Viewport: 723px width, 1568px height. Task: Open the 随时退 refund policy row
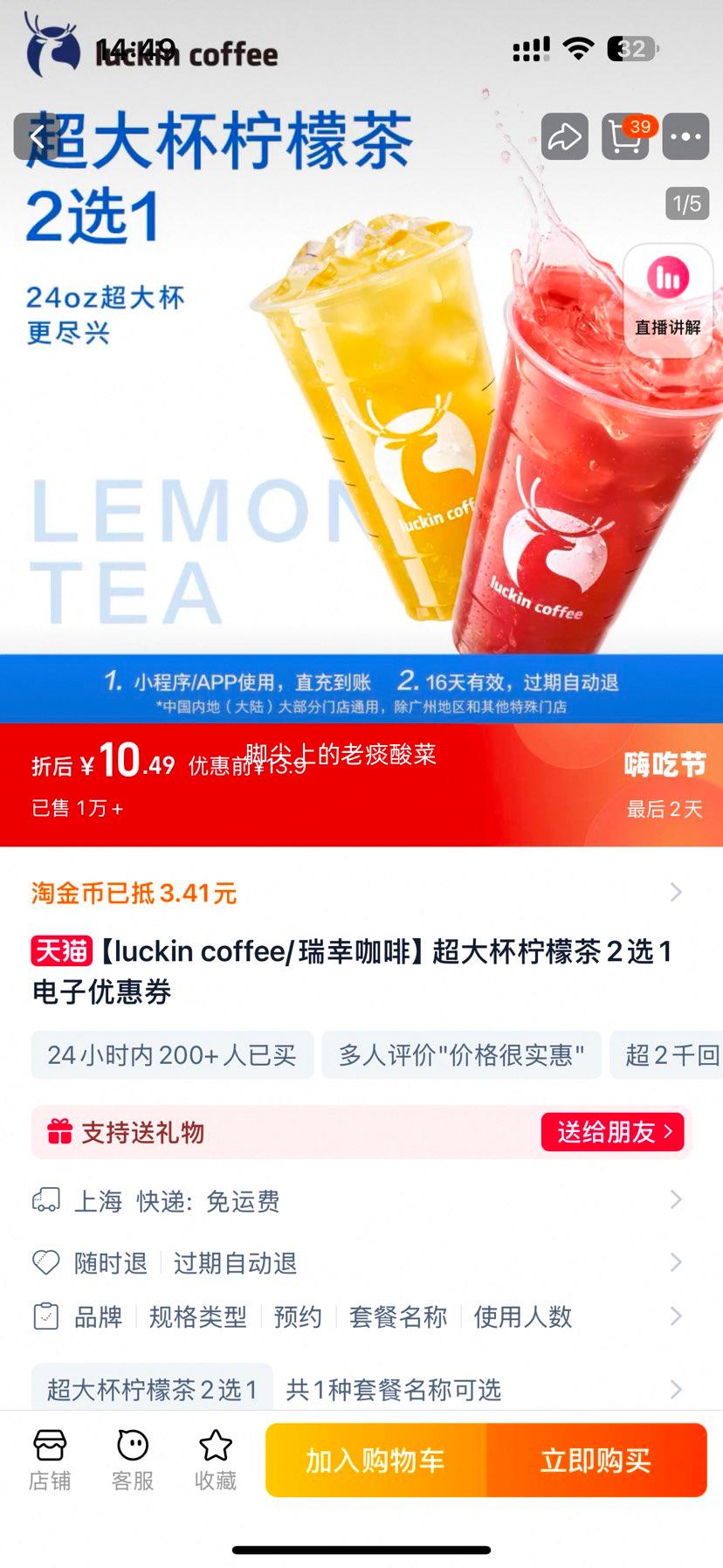point(361,1261)
